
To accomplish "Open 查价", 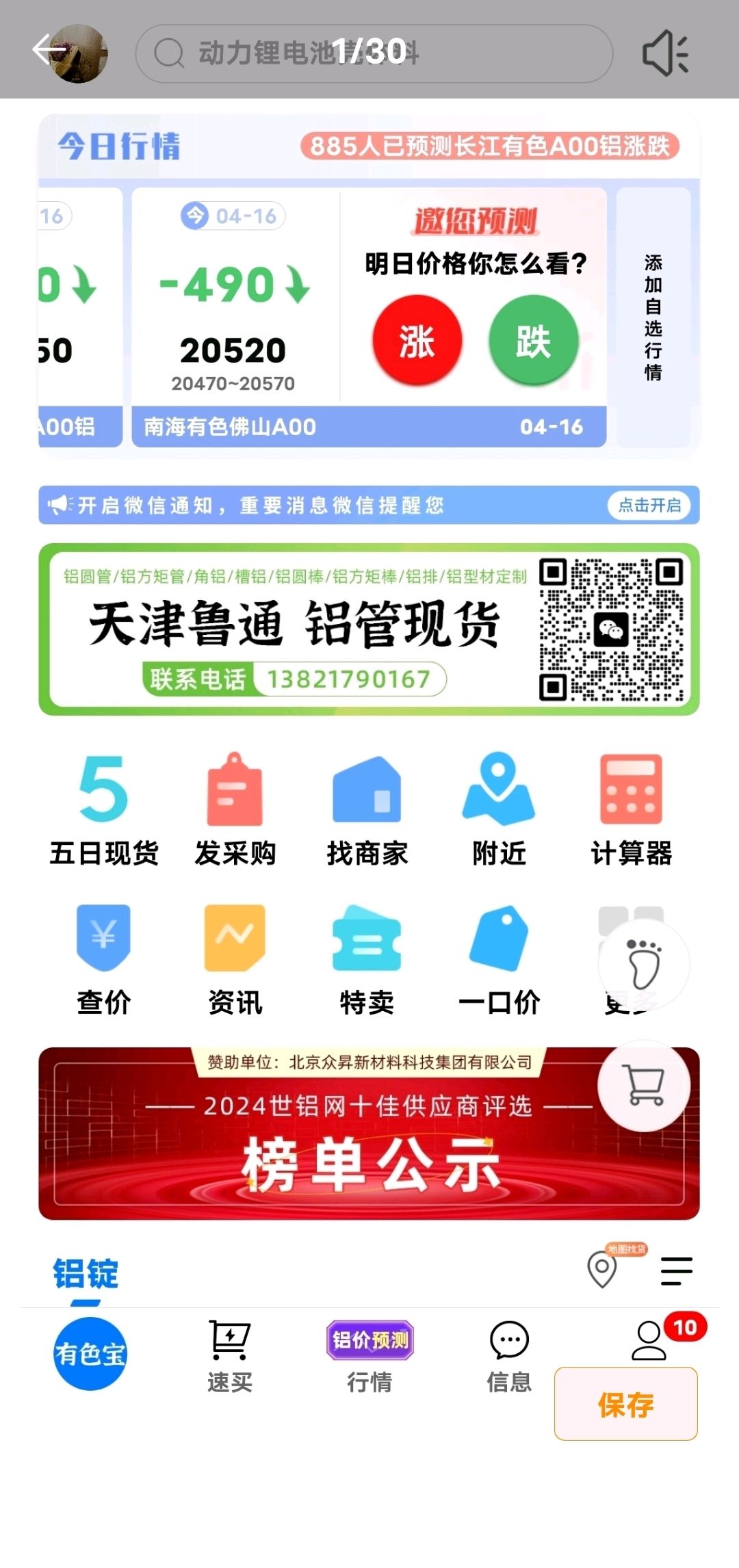I will [104, 959].
